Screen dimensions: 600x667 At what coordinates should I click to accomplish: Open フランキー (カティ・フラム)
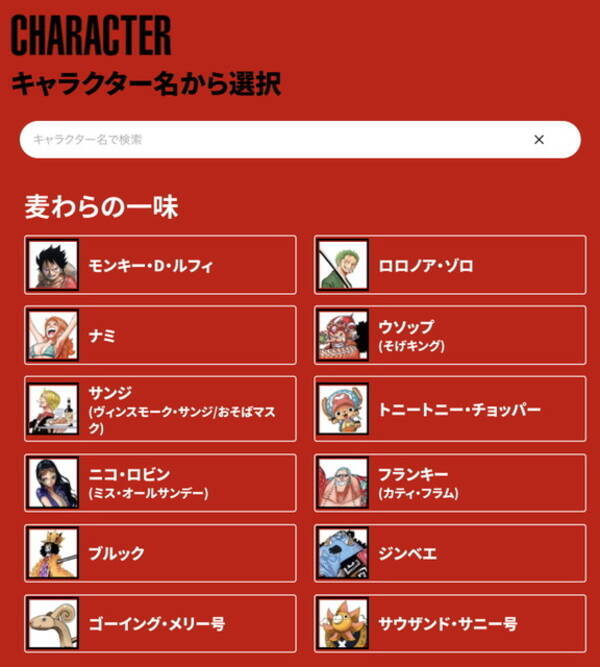point(450,483)
